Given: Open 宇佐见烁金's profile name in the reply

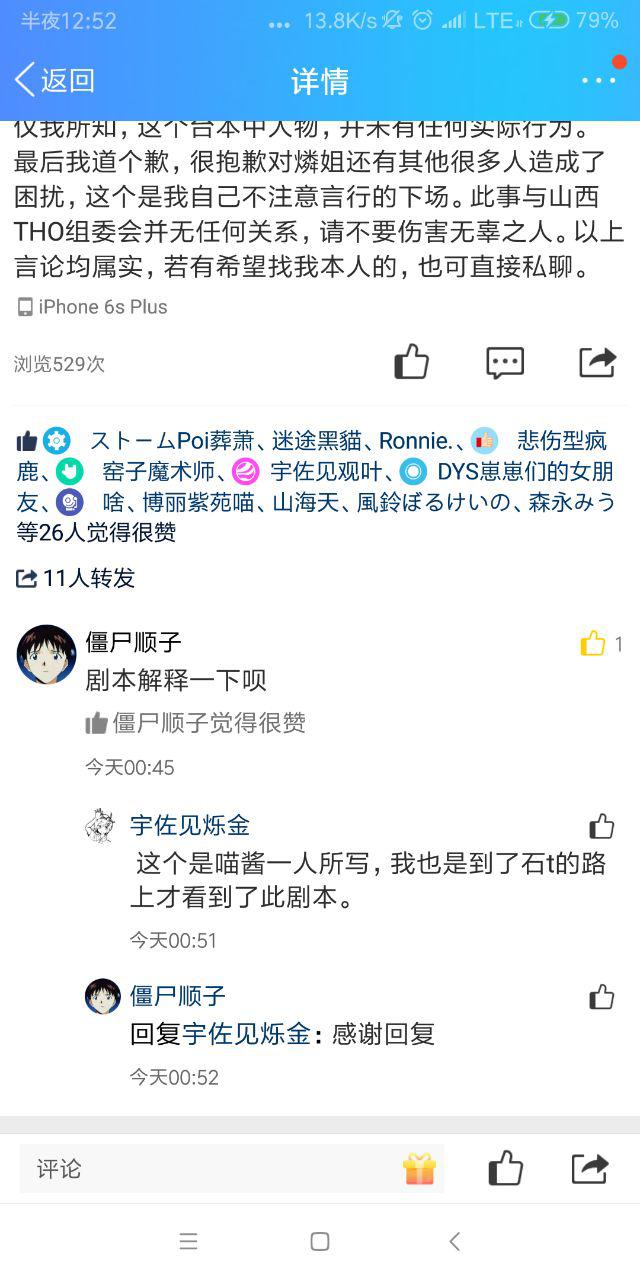Looking at the screenshot, I should pyautogui.click(x=190, y=825).
